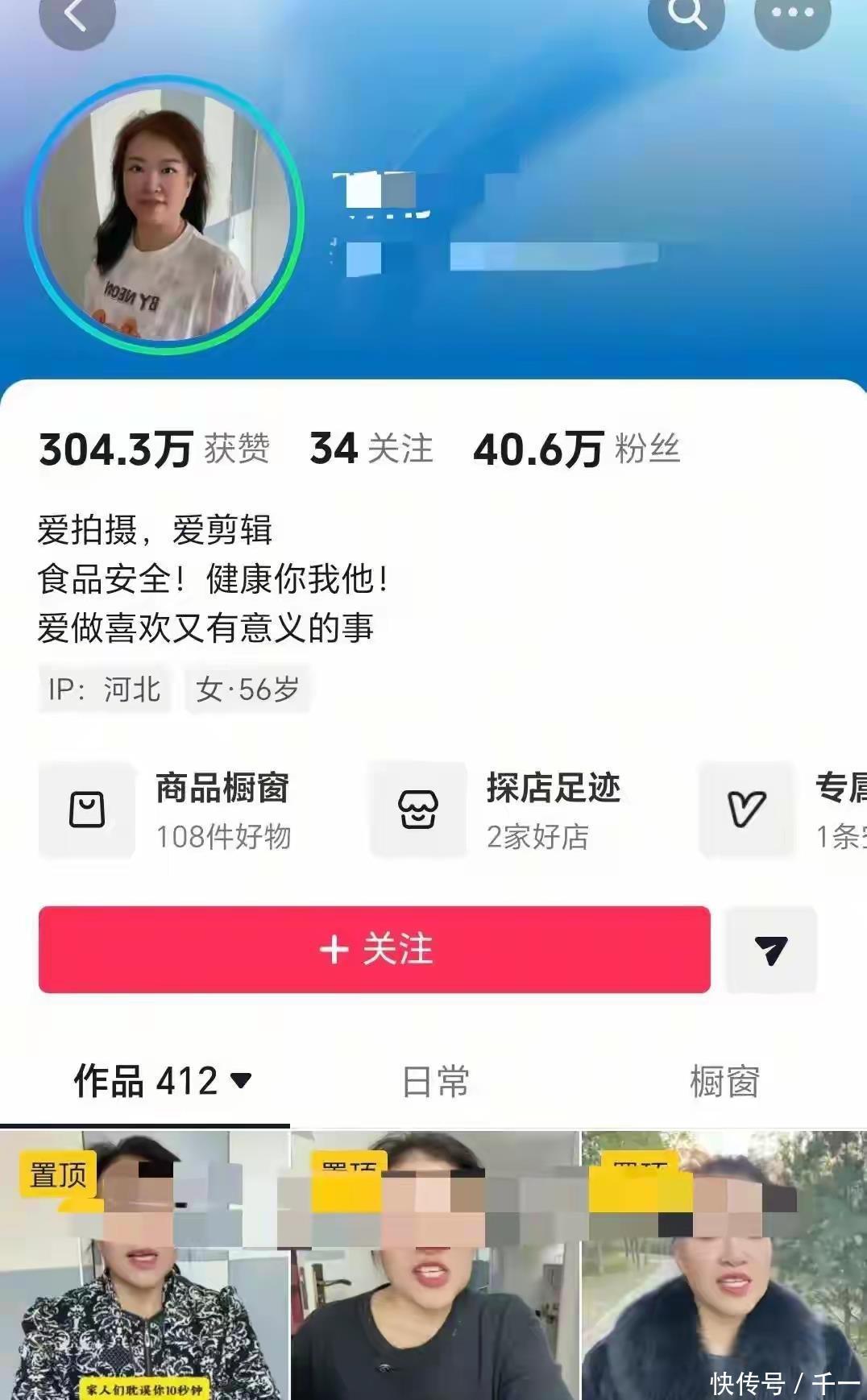867x1400 pixels.
Task: Go back using the top arrow
Action: [x=77, y=16]
